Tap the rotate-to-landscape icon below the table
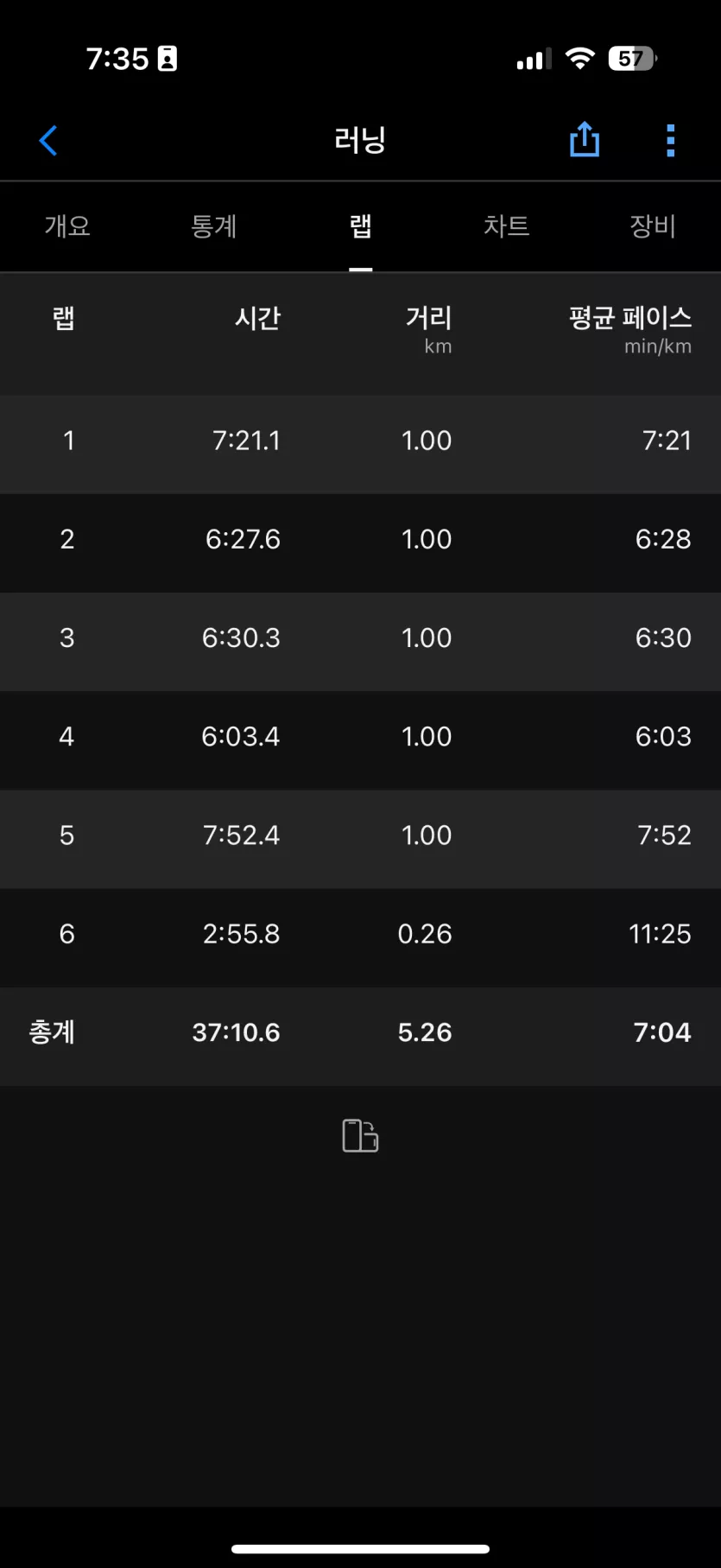 pos(360,1136)
